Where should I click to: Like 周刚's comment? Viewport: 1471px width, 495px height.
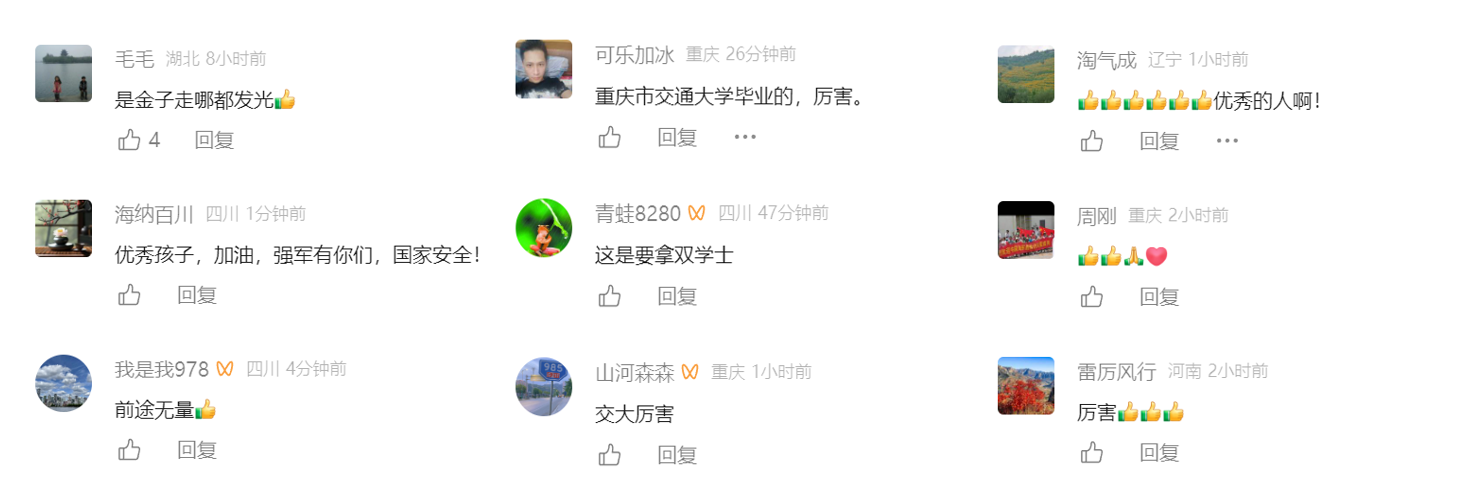coord(1092,297)
